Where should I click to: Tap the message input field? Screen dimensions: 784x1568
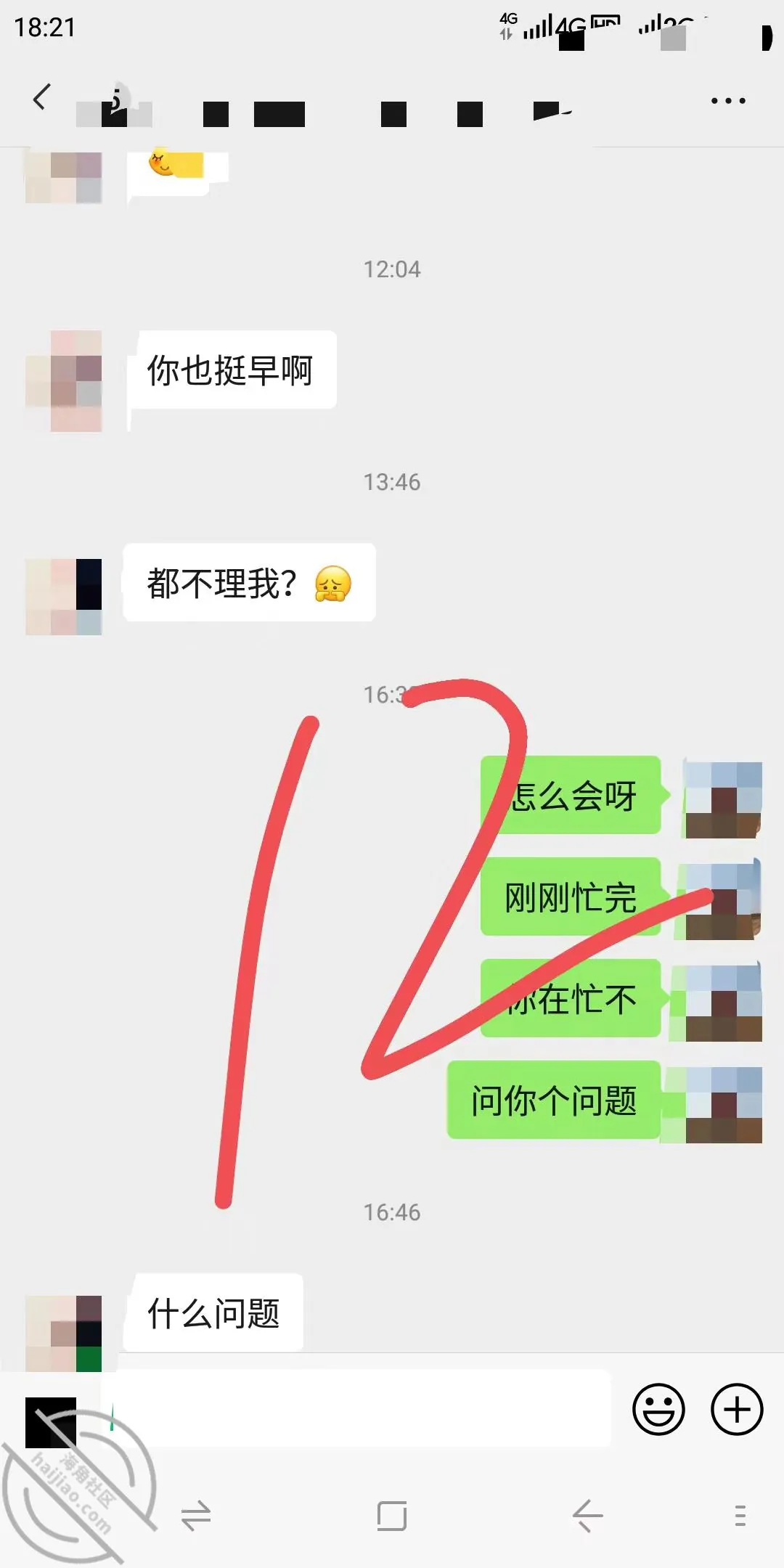point(356,1408)
